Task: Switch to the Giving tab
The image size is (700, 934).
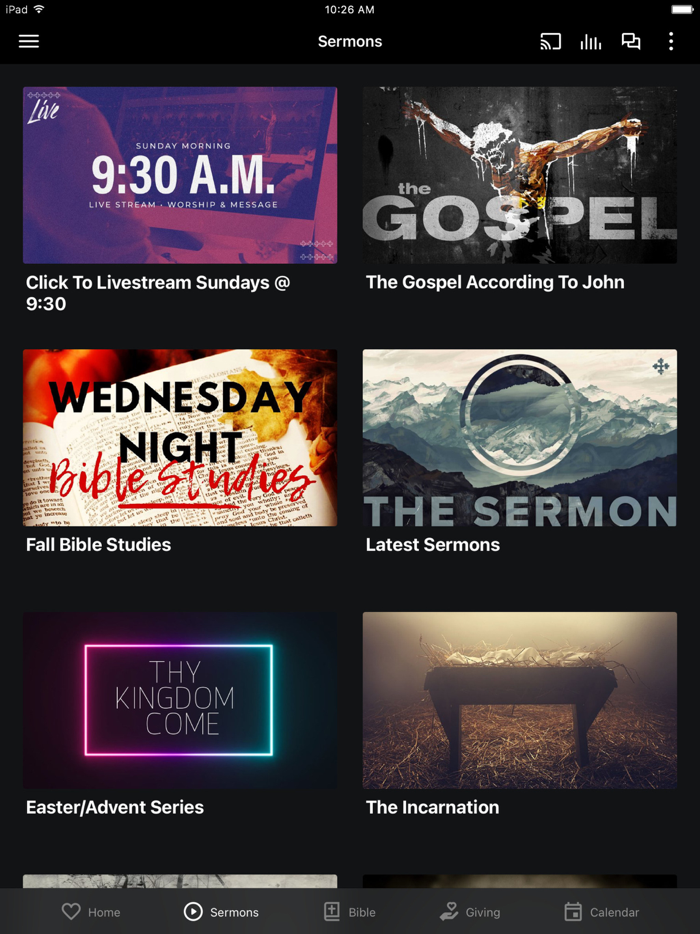Action: 470,912
